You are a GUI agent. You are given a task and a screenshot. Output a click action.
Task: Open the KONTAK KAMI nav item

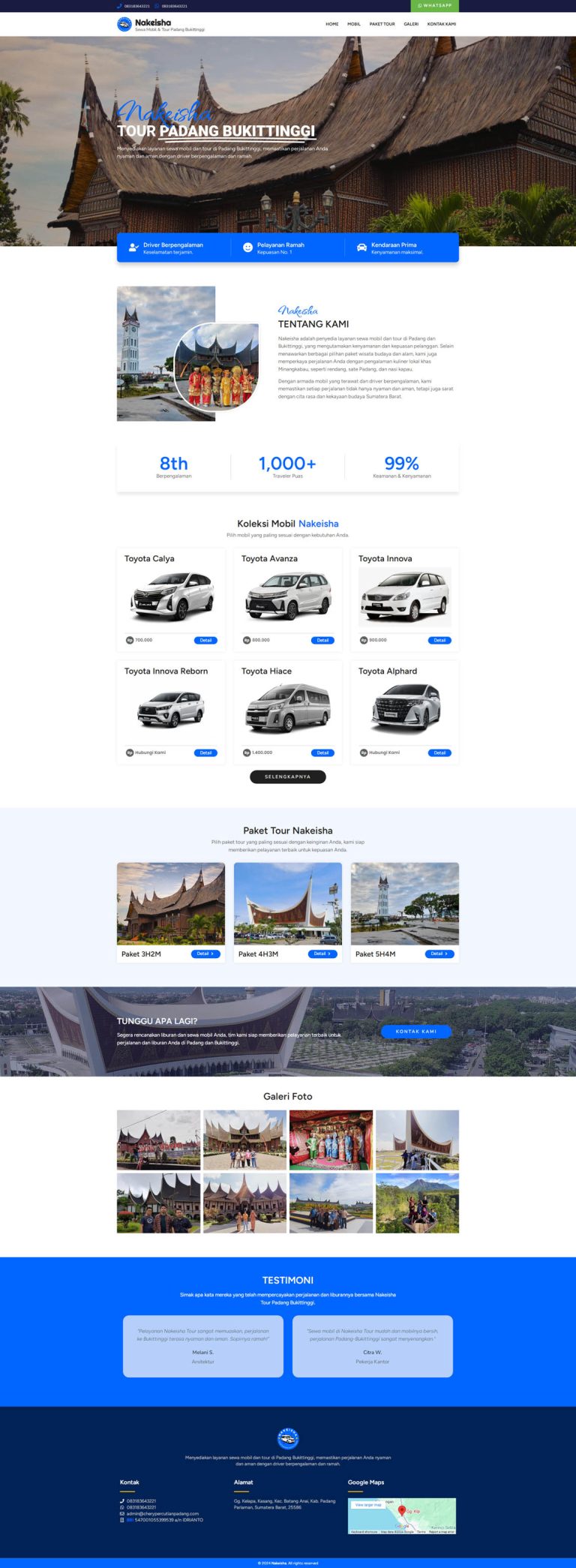pyautogui.click(x=442, y=24)
